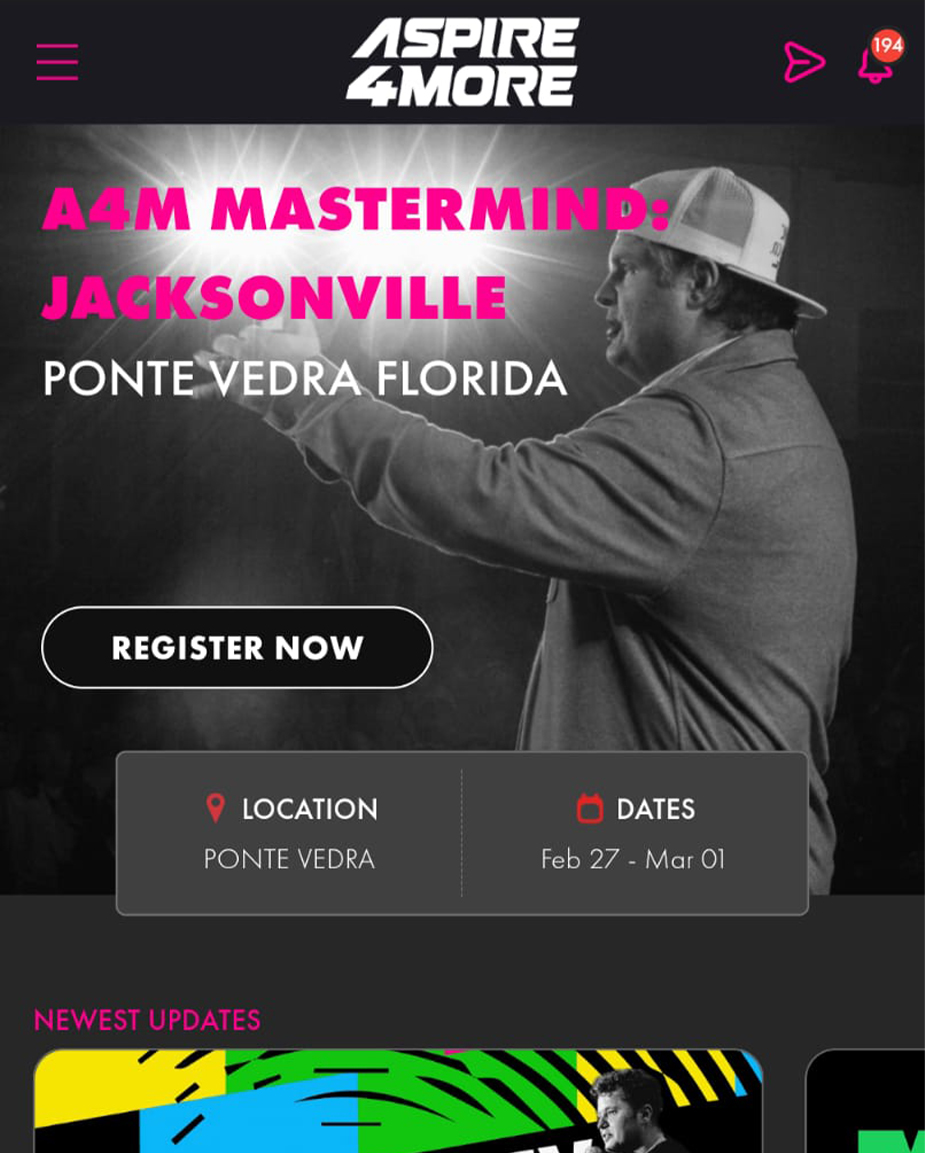The height and width of the screenshot is (1153, 925).
Task: Open the colorful card under Newest Updates
Action: pos(398,1100)
